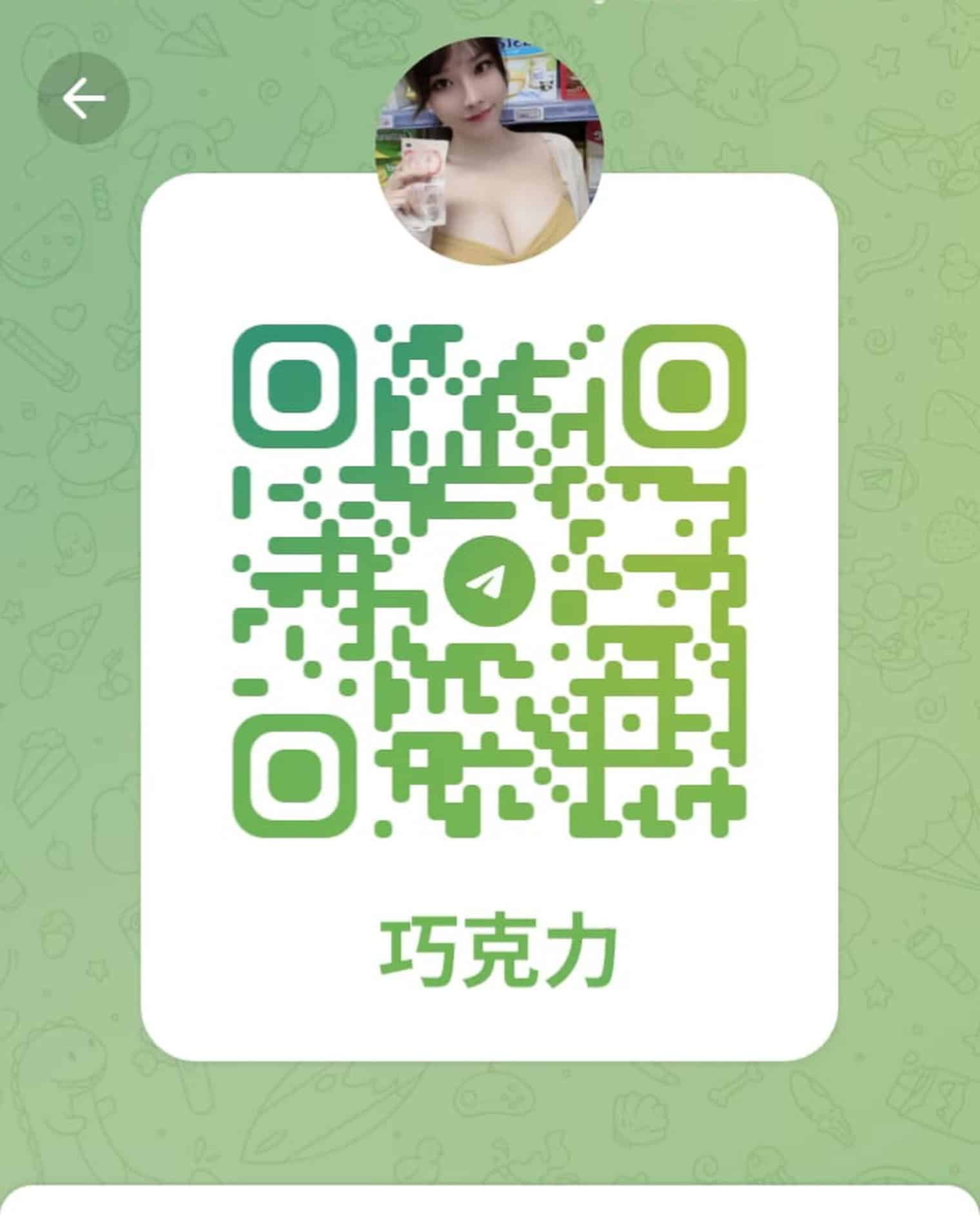Go back using the arrow button
The height and width of the screenshot is (1232, 980).
click(83, 99)
